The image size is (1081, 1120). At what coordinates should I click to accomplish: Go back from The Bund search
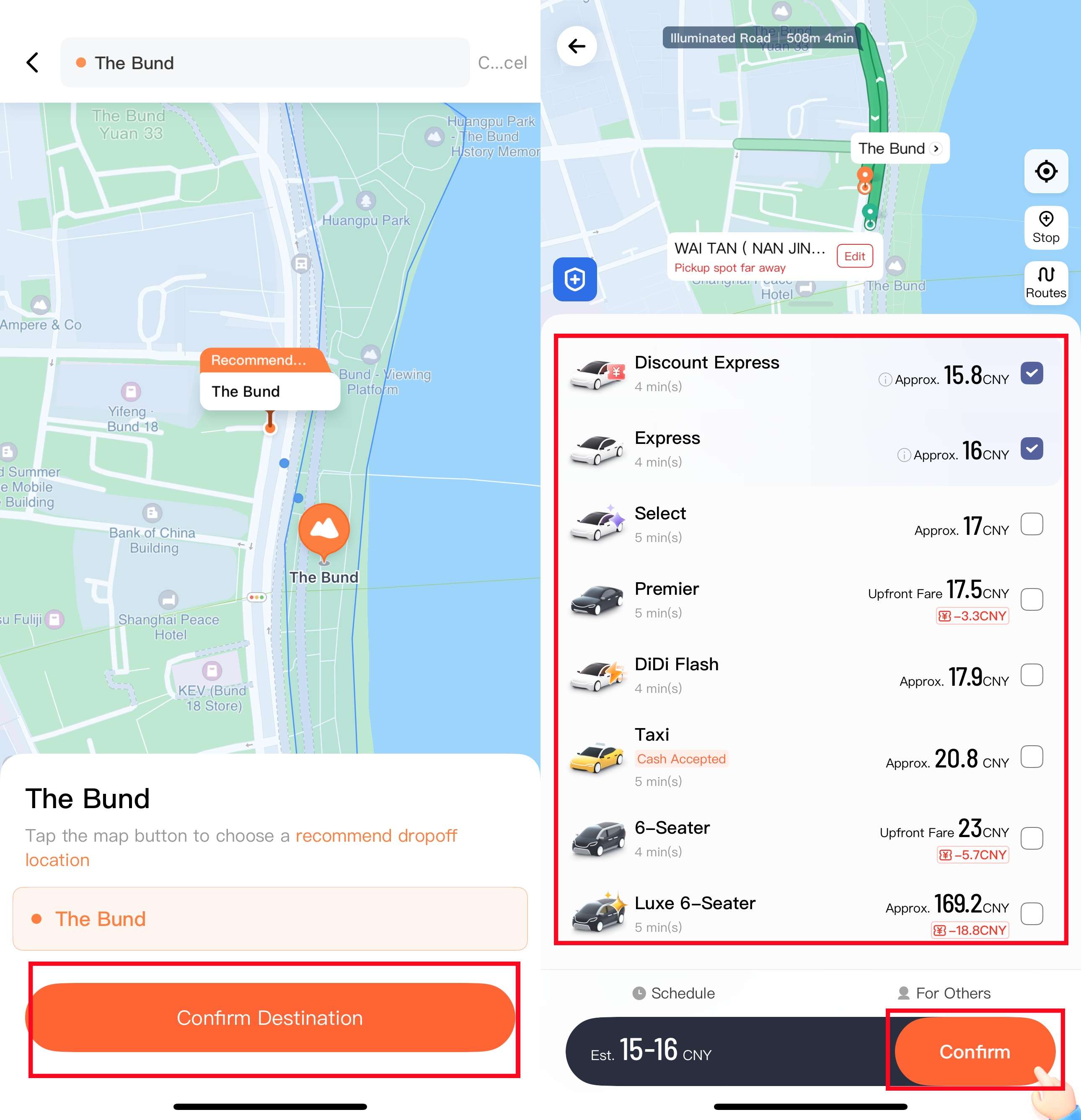(33, 63)
